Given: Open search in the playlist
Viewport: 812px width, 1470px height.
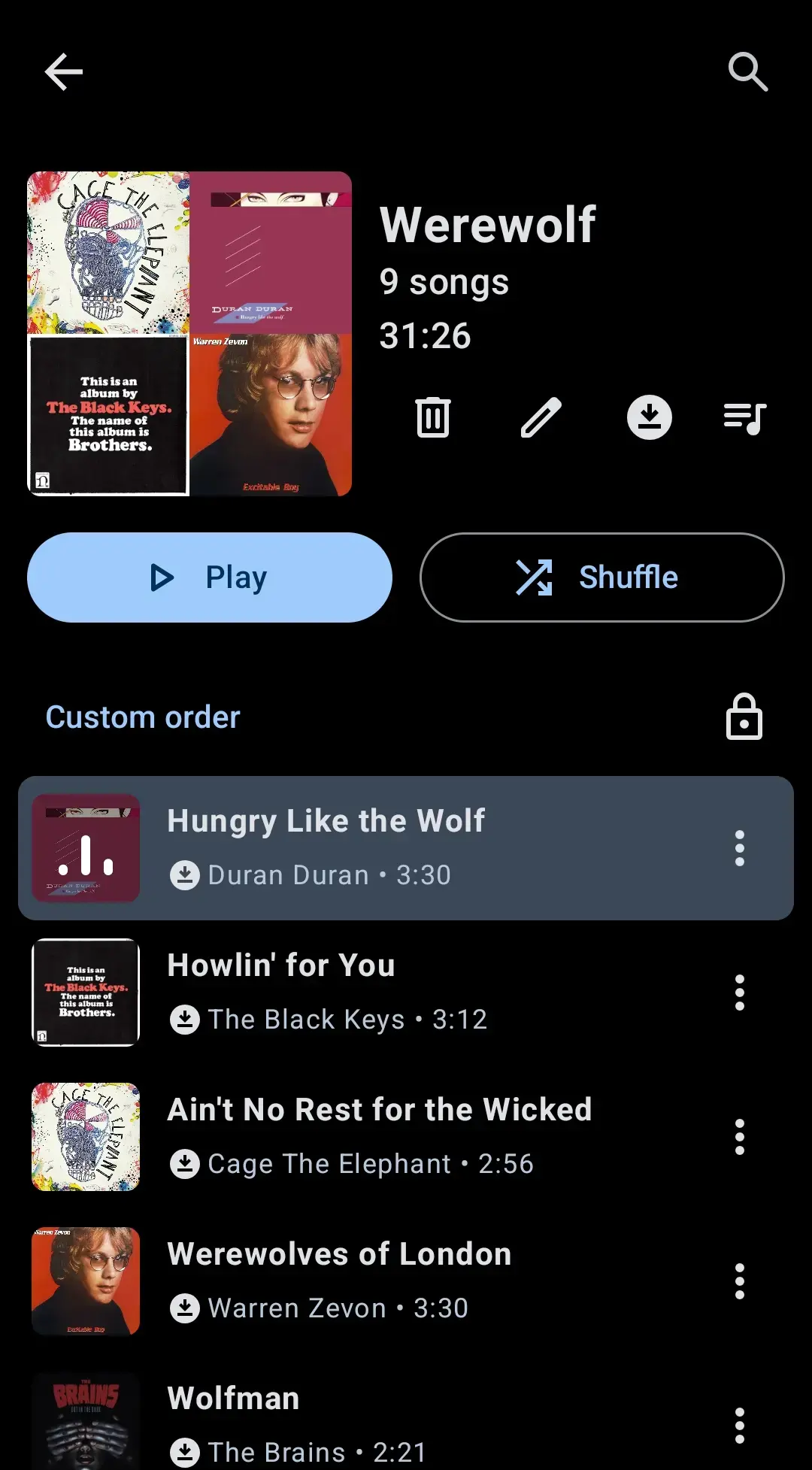Looking at the screenshot, I should click(747, 72).
